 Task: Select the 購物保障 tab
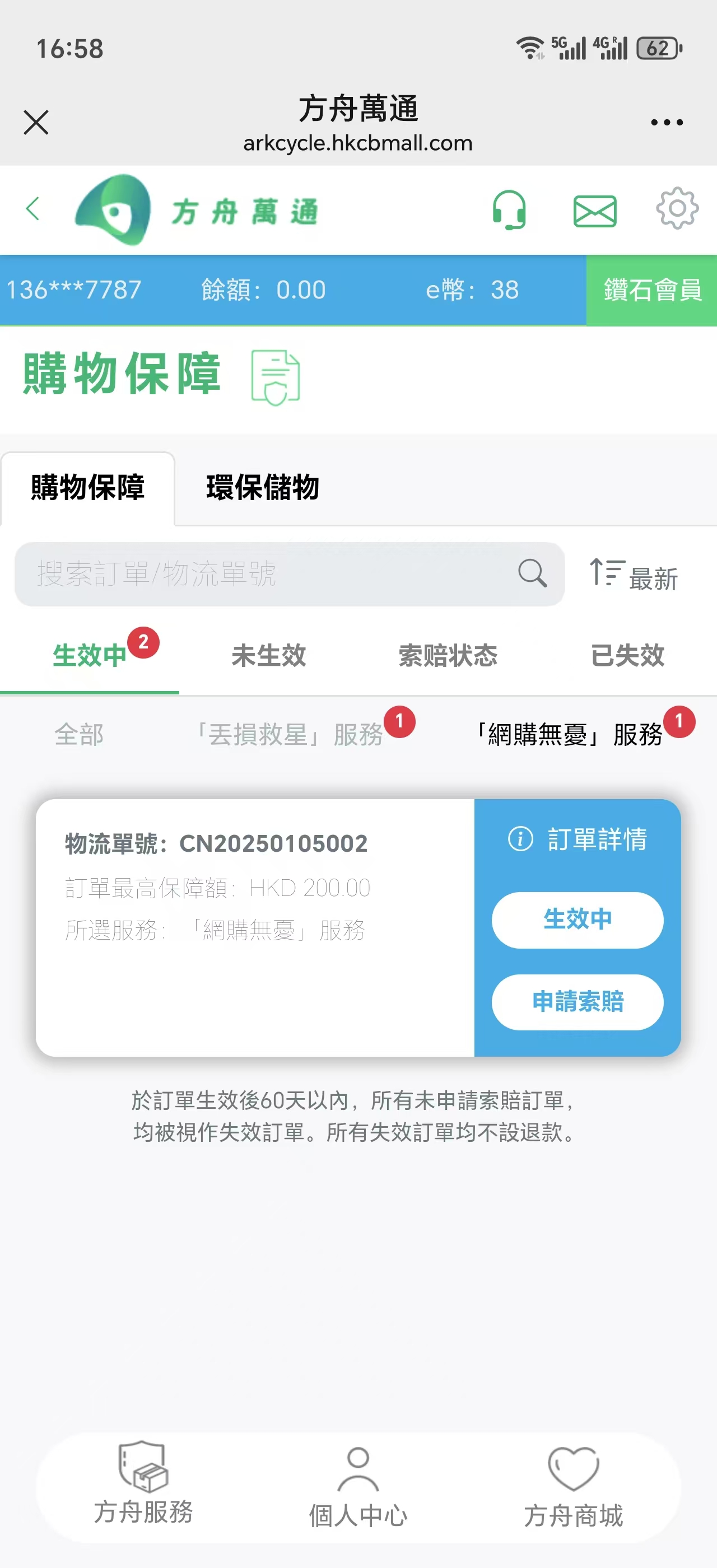coord(87,488)
